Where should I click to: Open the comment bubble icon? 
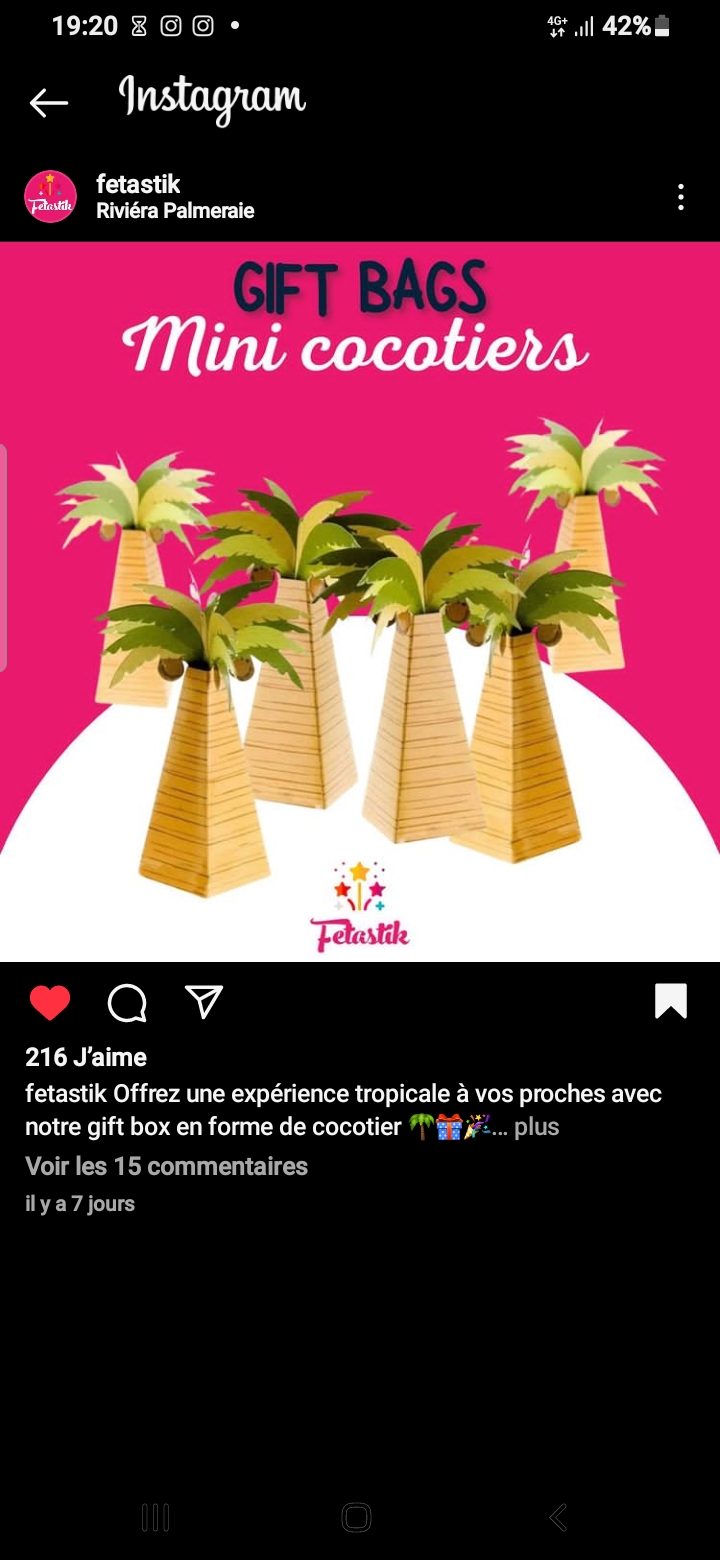click(127, 1002)
